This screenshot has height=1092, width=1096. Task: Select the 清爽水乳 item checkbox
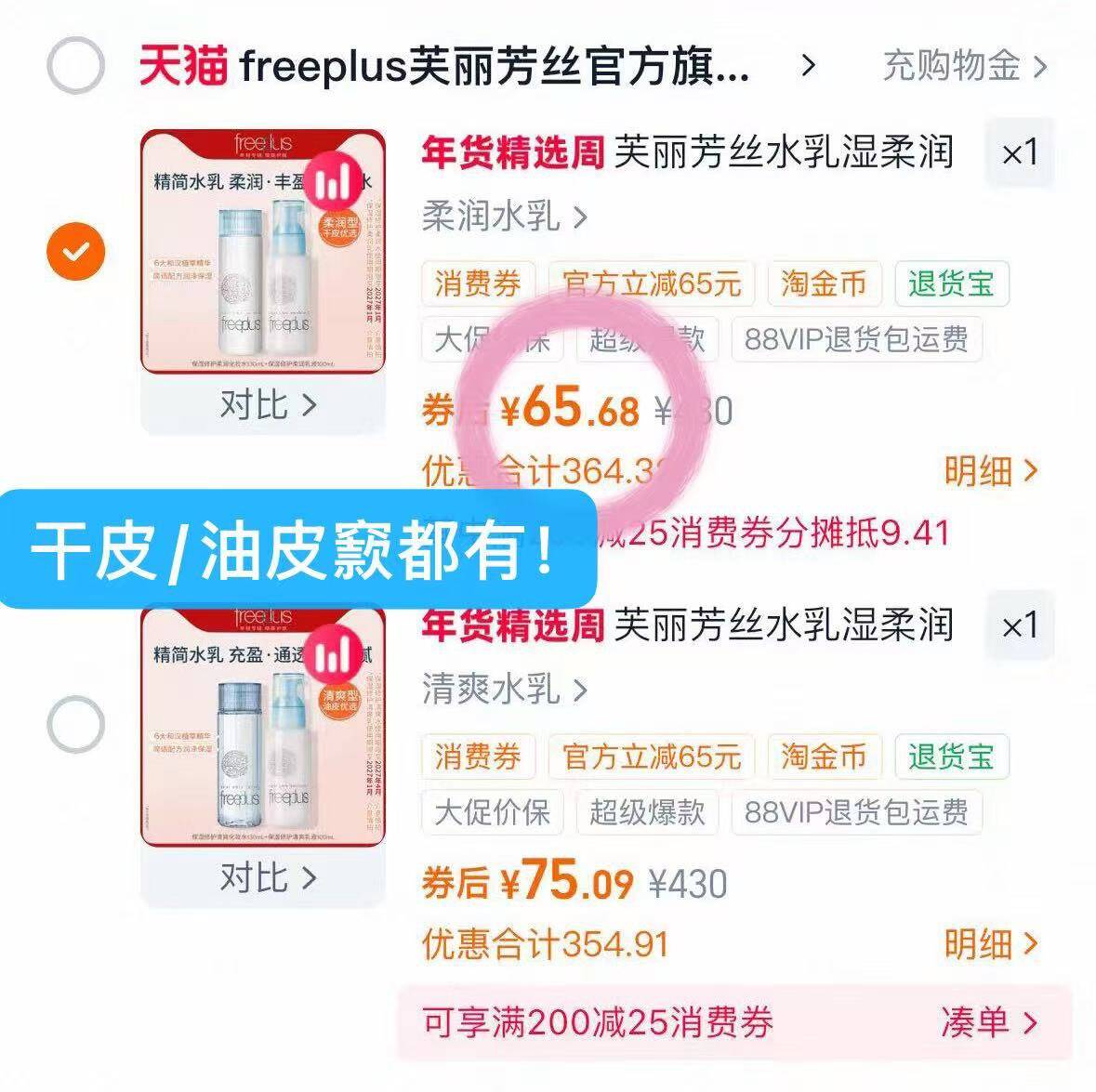75,725
